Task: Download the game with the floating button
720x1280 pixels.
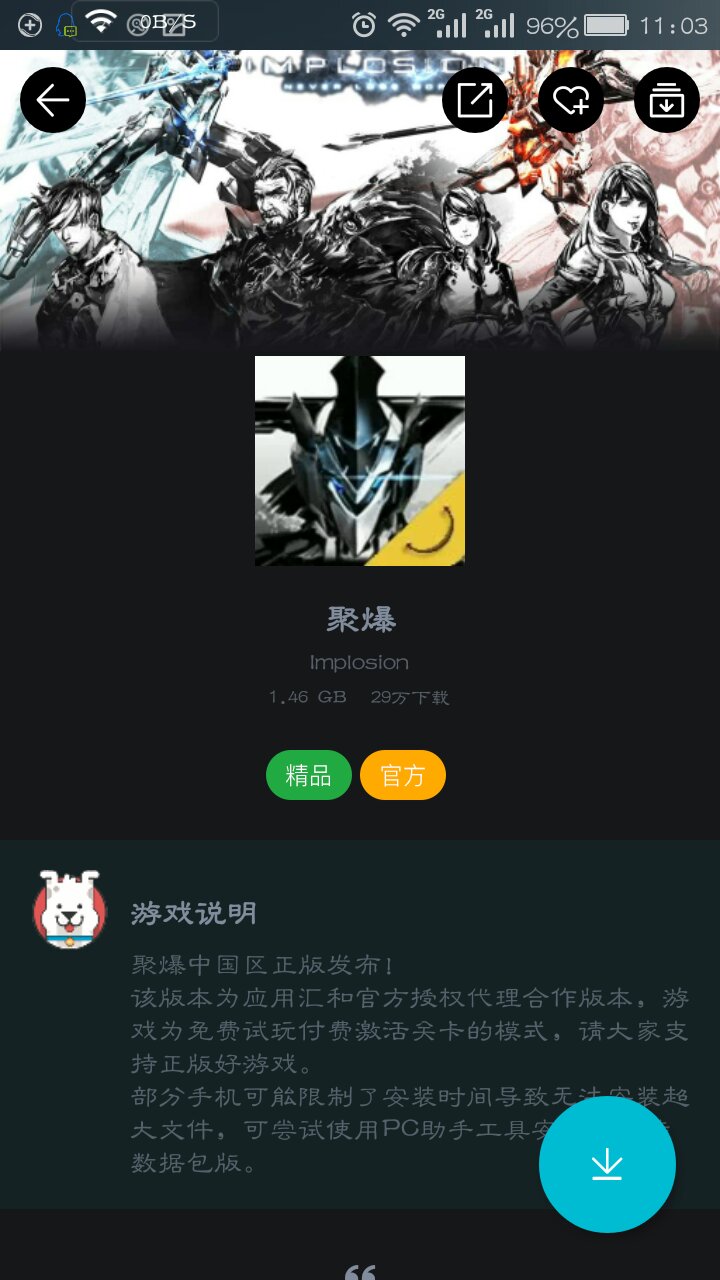Action: click(607, 1164)
